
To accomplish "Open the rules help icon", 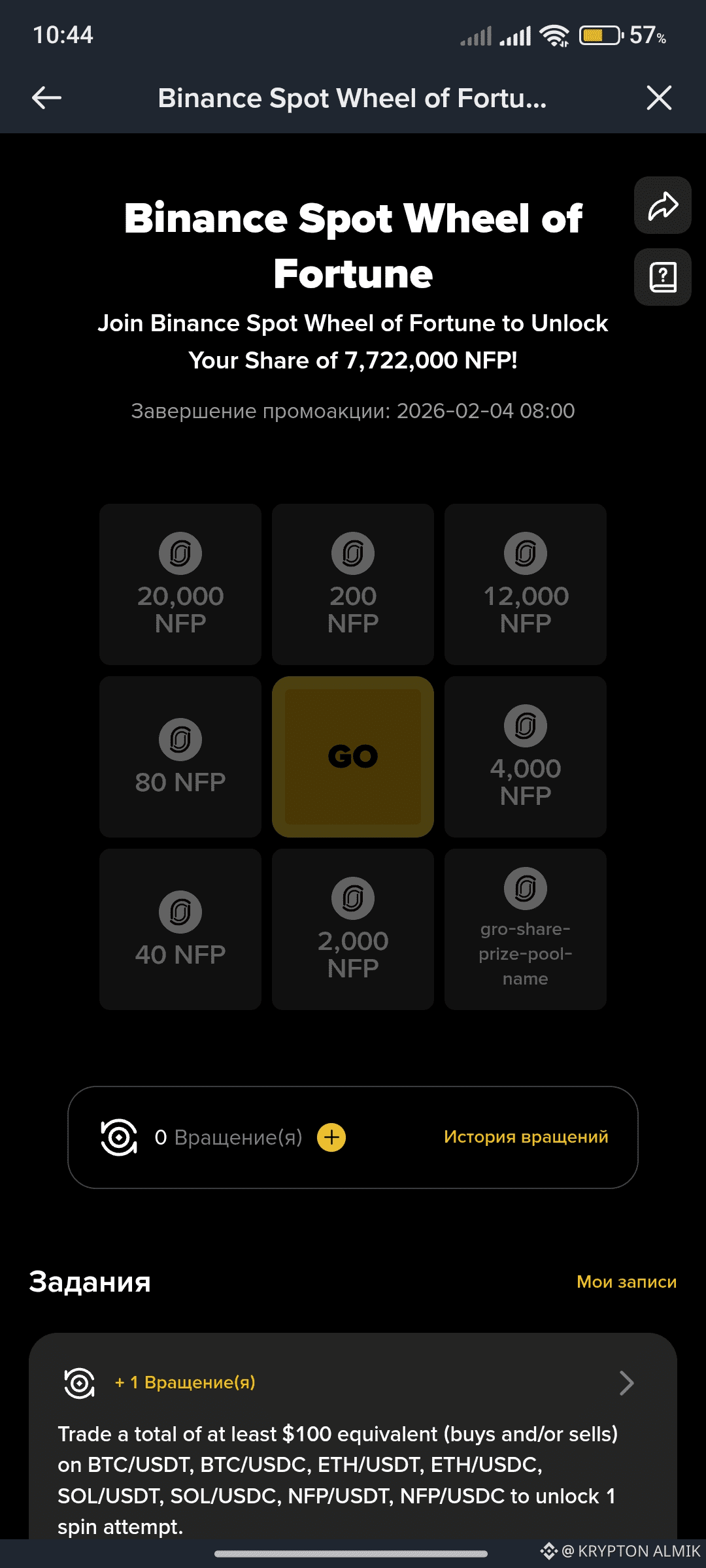I will [x=662, y=277].
